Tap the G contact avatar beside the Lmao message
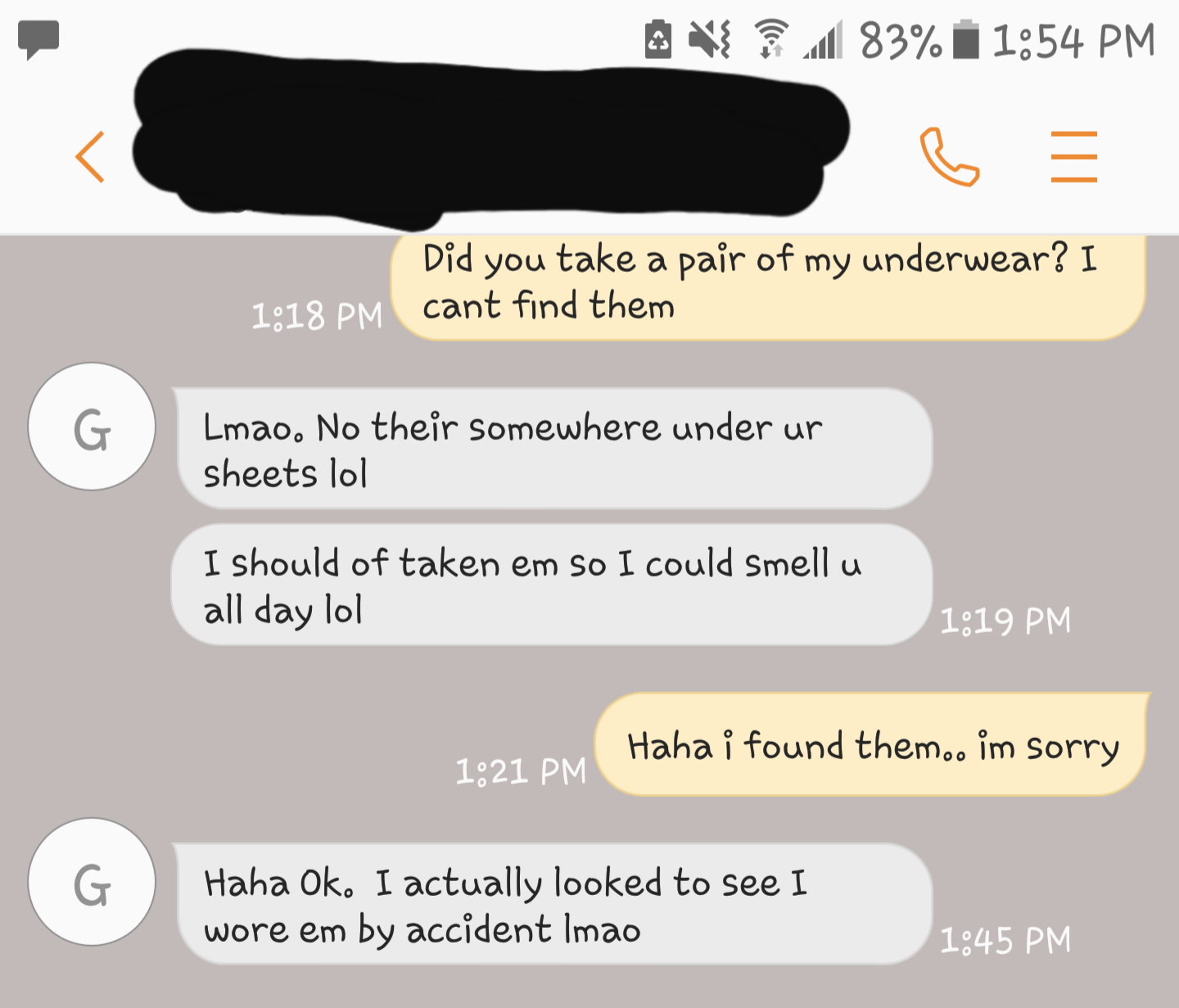1179x1008 pixels. point(92,427)
